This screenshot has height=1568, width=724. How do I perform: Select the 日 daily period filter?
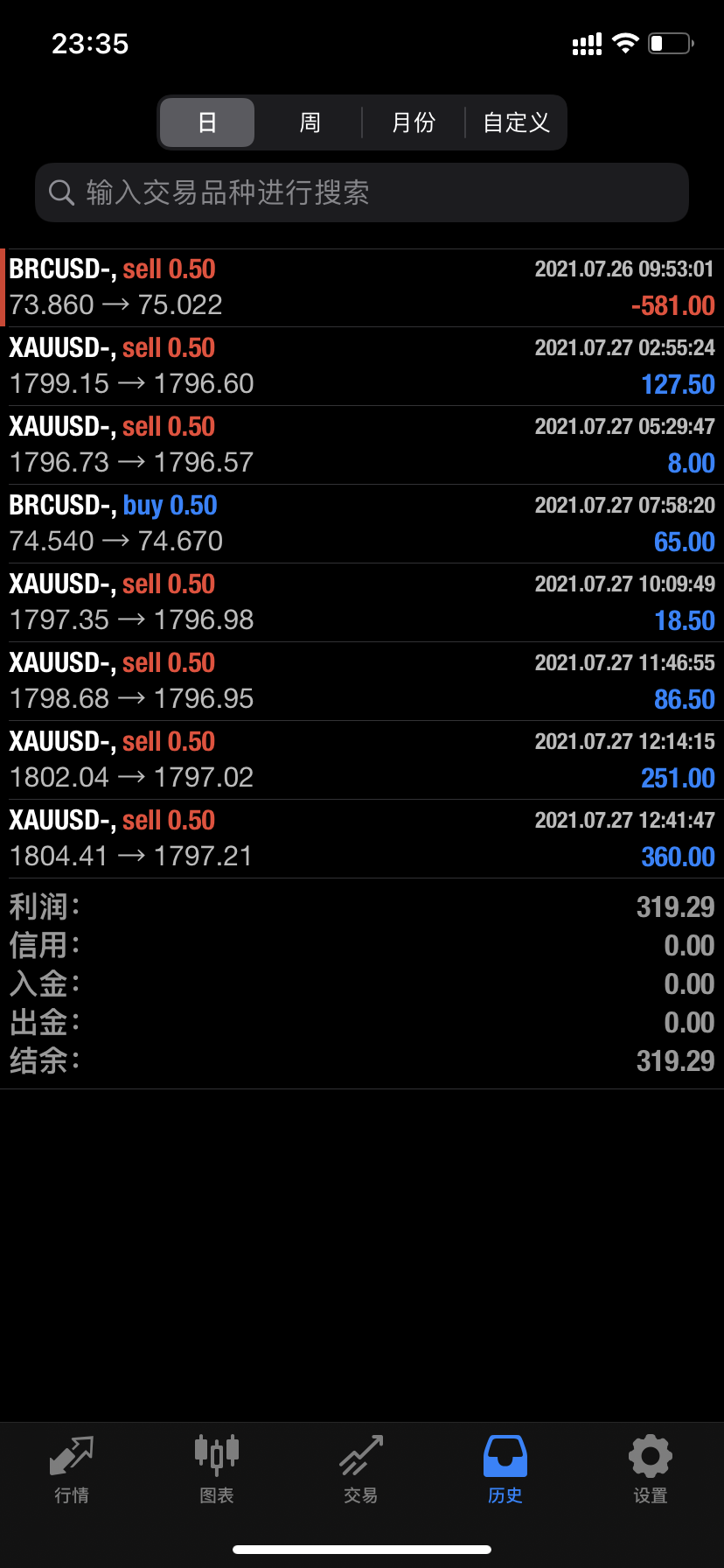[206, 122]
